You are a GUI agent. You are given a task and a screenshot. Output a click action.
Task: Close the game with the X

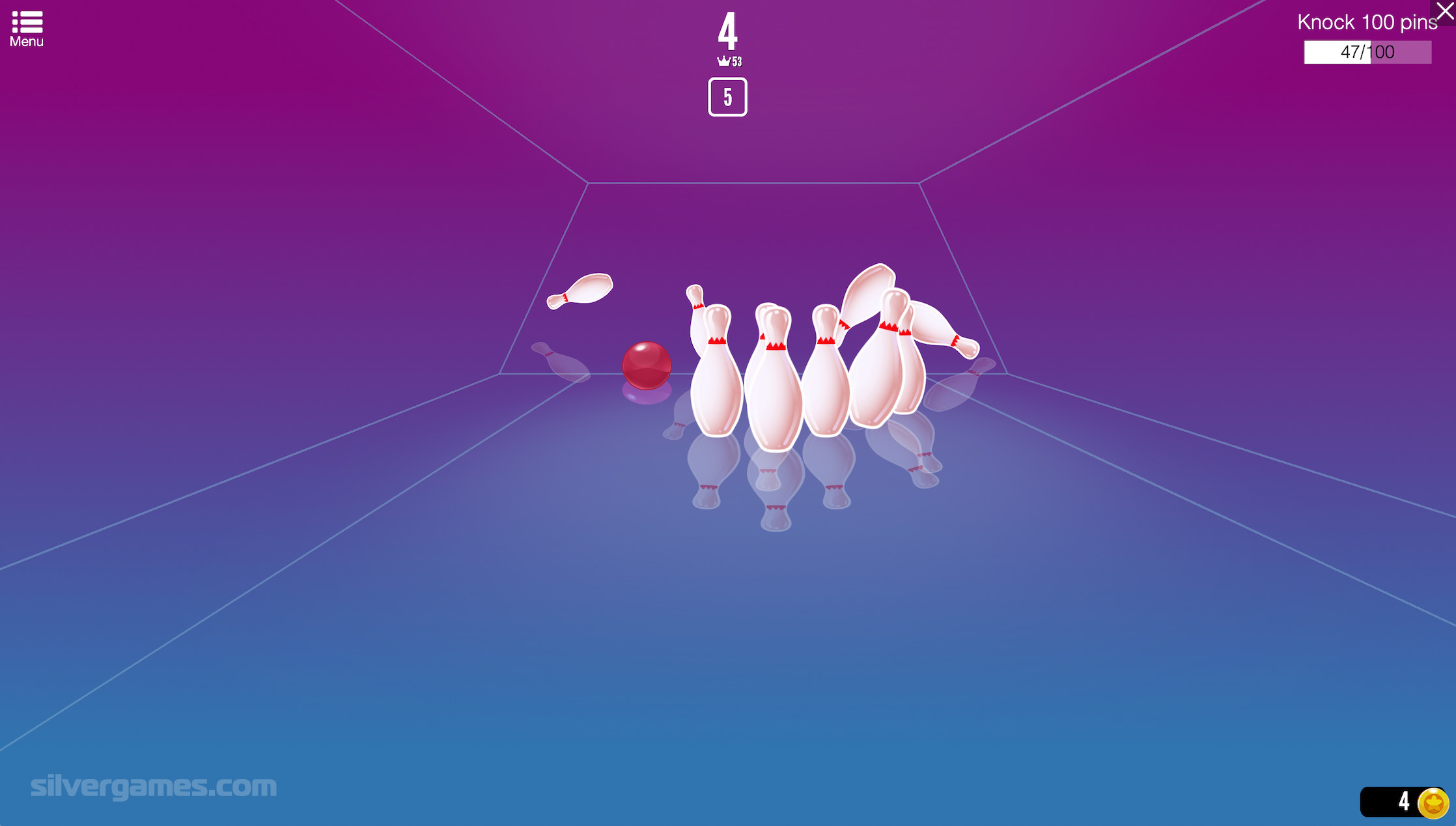1444,11
